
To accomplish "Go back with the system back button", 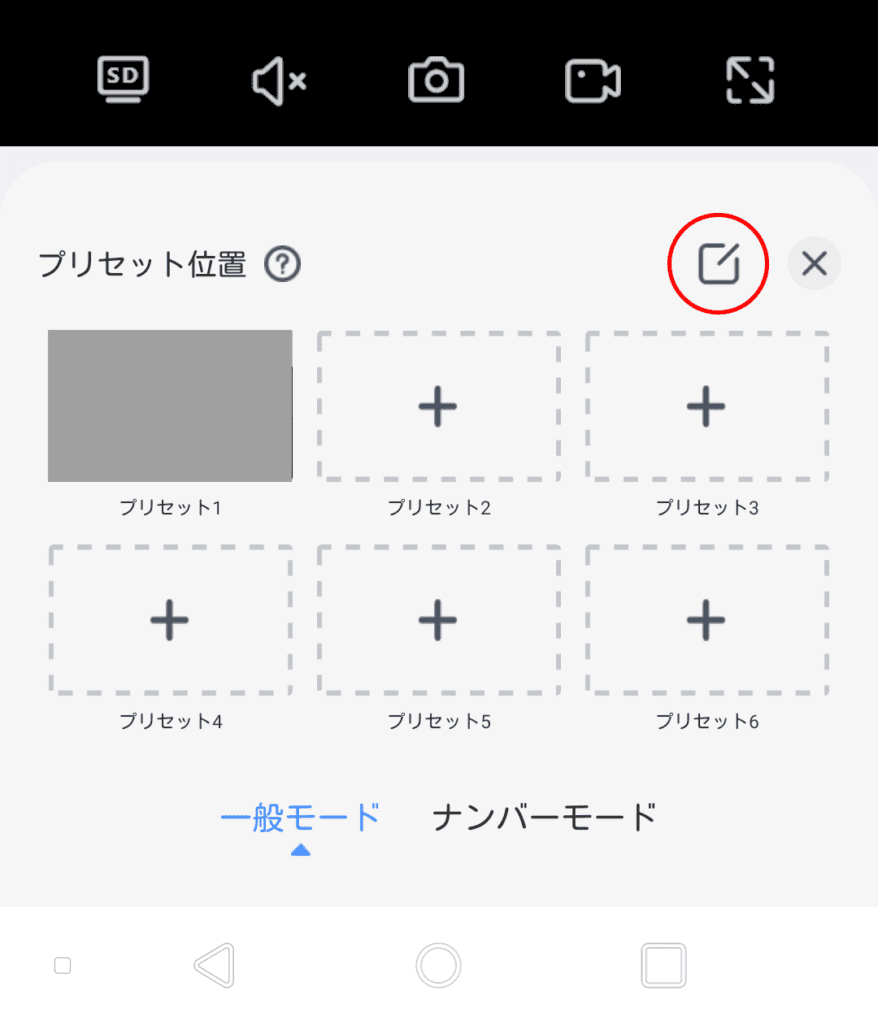I will [214, 966].
